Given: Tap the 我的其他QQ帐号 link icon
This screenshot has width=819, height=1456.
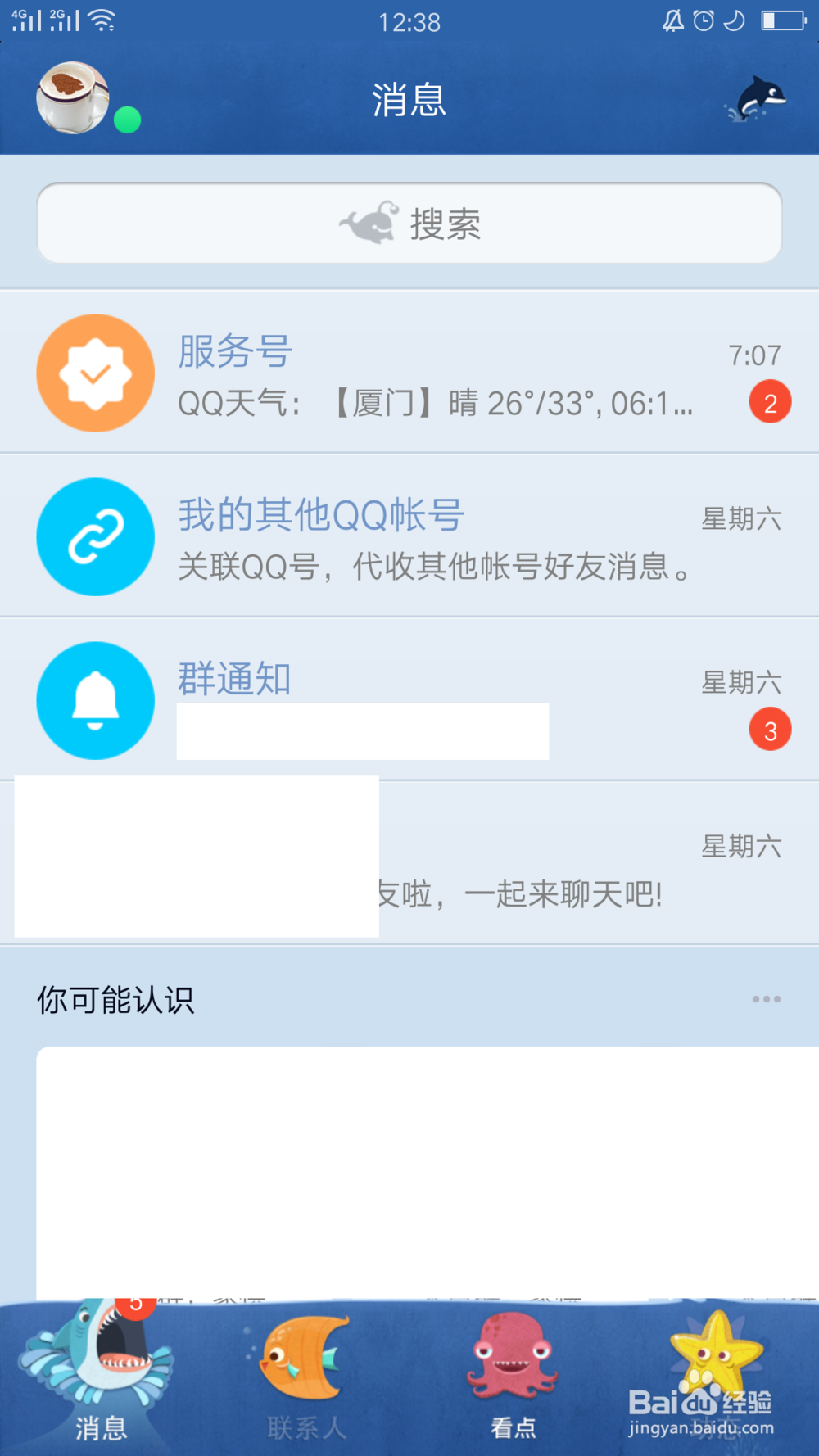Looking at the screenshot, I should click(x=95, y=536).
